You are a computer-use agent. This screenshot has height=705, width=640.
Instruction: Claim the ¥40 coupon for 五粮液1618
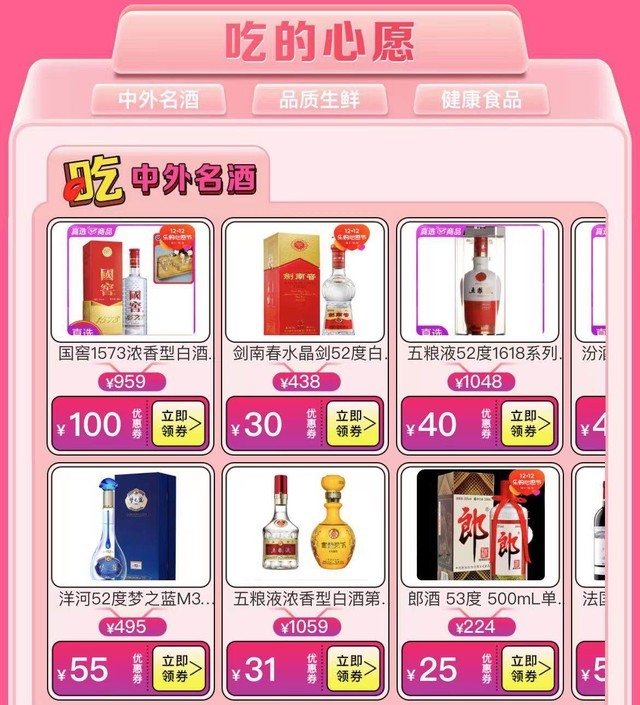pyautogui.click(x=527, y=424)
